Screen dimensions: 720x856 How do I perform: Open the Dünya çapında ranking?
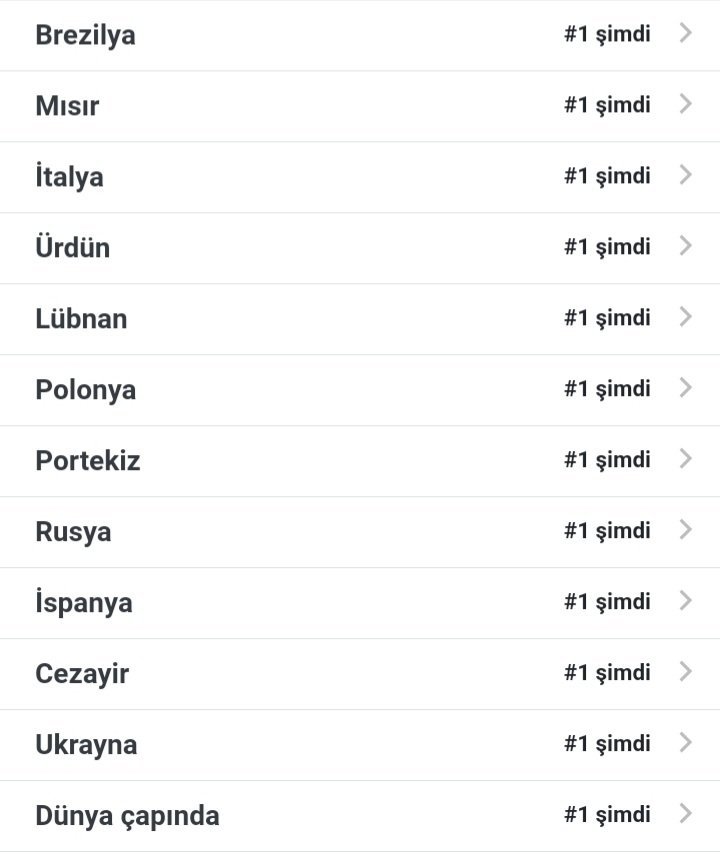click(360, 816)
